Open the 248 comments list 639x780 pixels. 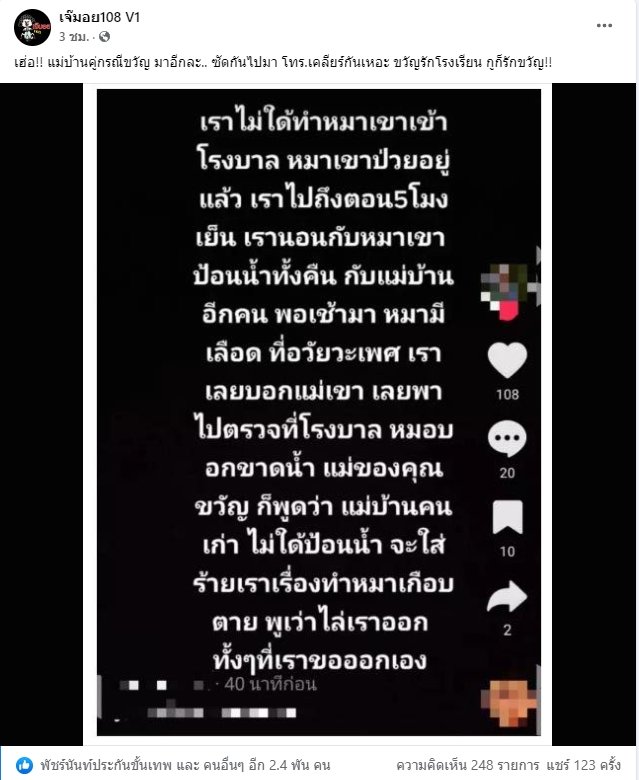467,764
